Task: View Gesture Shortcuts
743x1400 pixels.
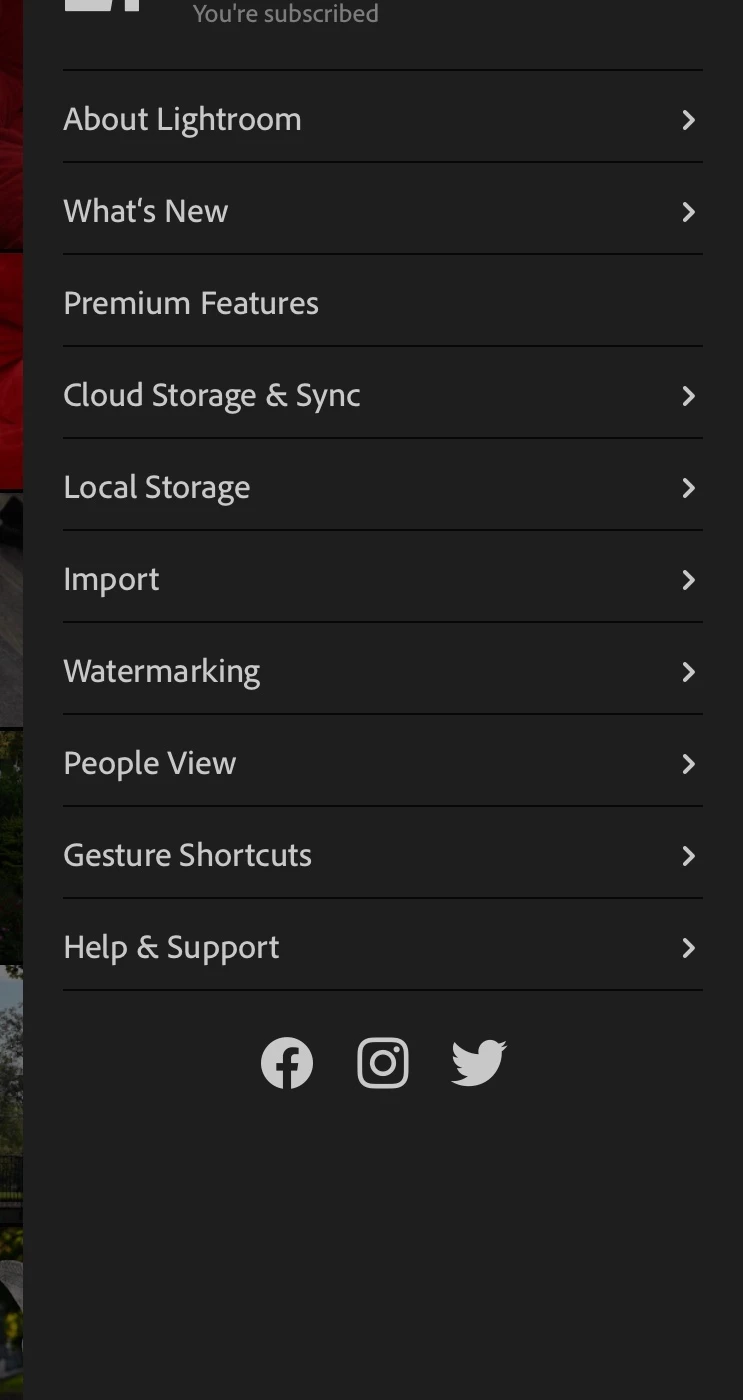Action: [382, 855]
